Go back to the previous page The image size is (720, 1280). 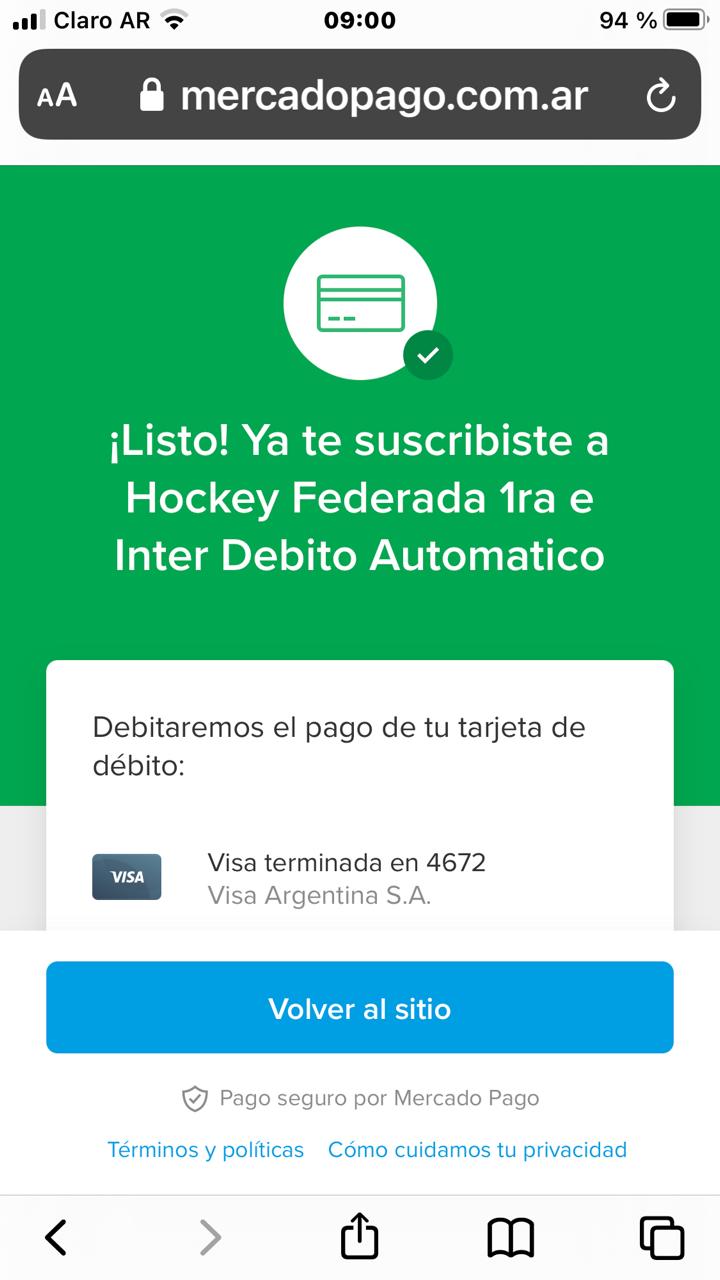(x=57, y=1237)
